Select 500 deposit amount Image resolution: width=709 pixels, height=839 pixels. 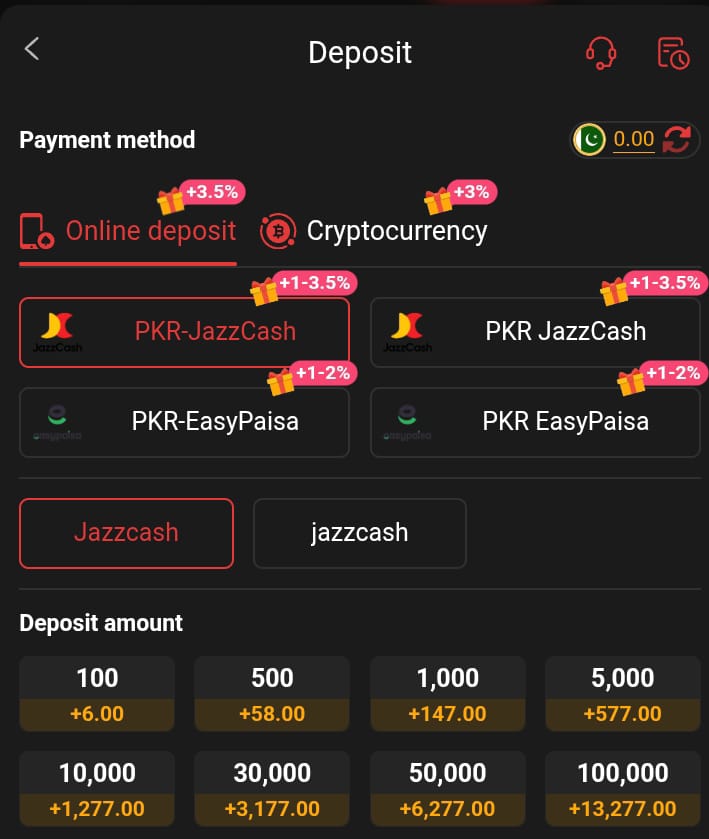272,693
